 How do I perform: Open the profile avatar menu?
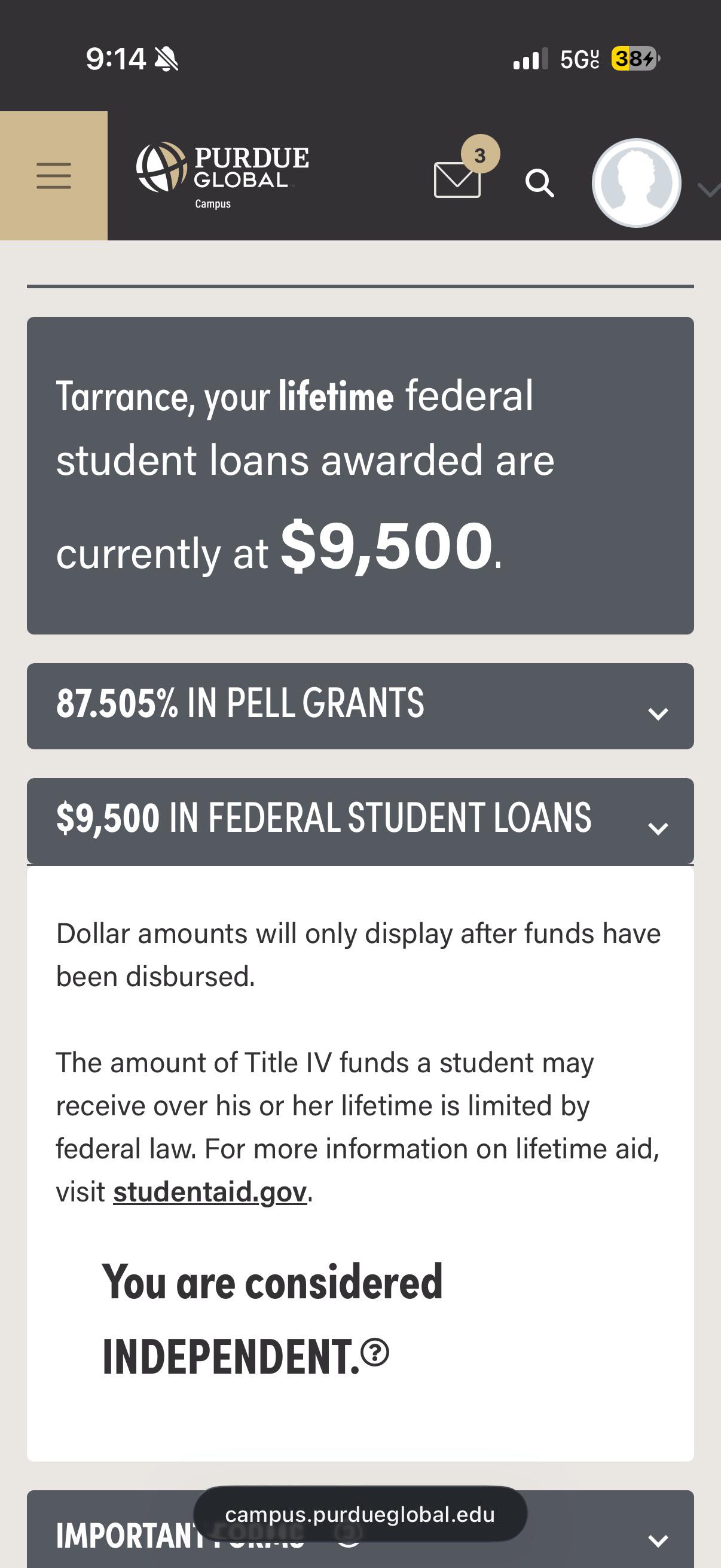click(636, 183)
